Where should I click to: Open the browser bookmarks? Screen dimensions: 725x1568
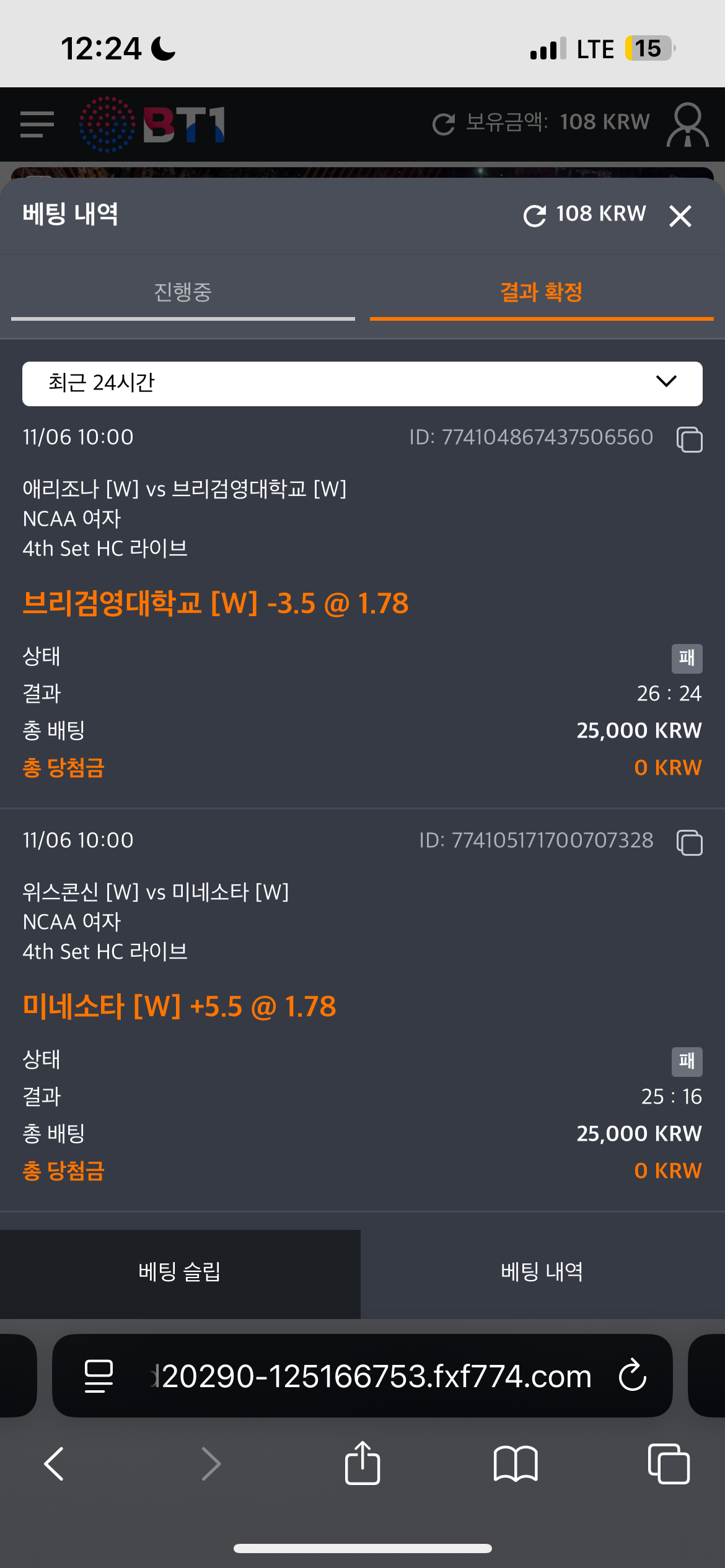(x=516, y=1464)
